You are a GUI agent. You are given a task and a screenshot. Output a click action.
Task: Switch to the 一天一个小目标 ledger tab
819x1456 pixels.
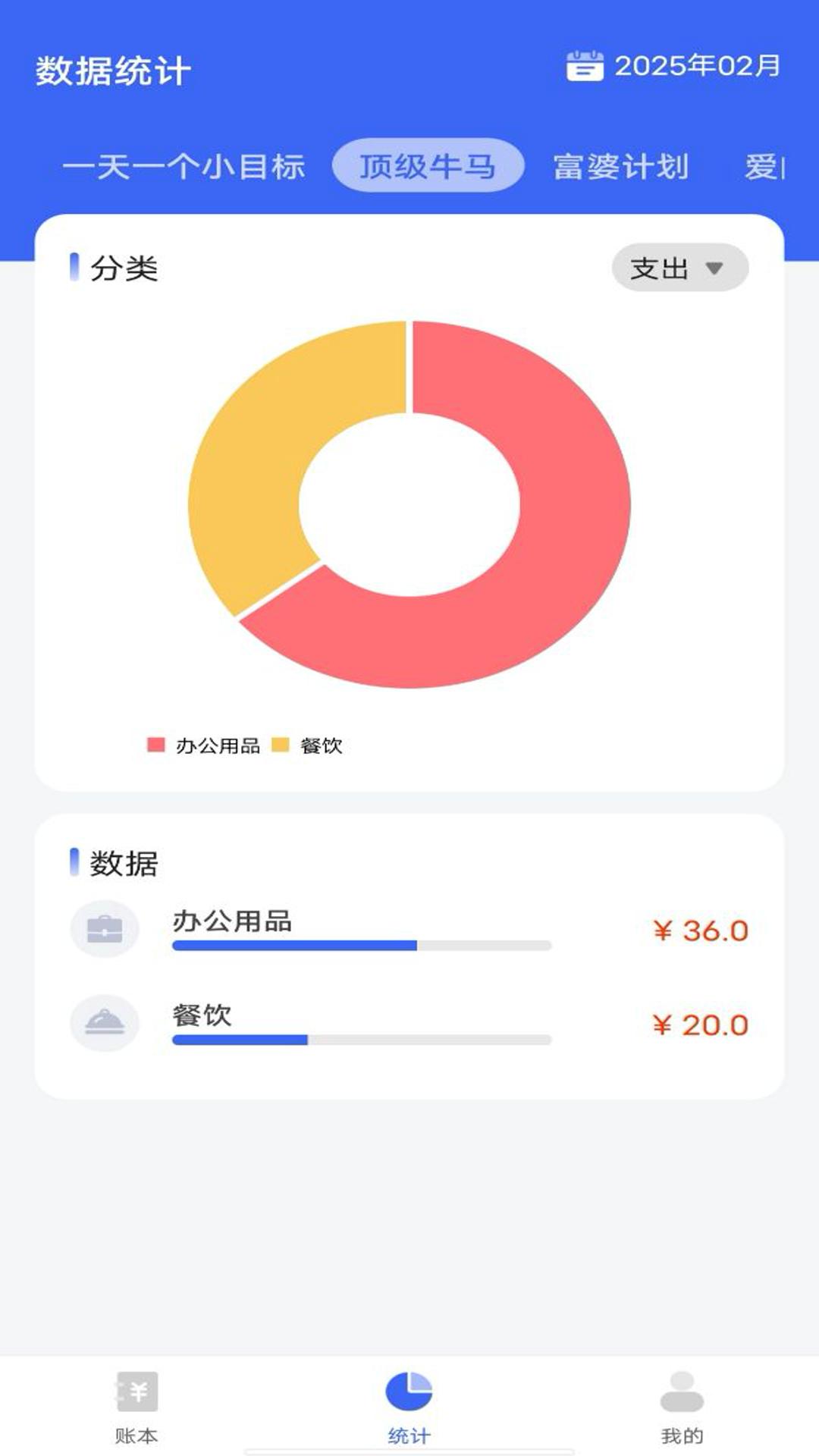coord(184,166)
